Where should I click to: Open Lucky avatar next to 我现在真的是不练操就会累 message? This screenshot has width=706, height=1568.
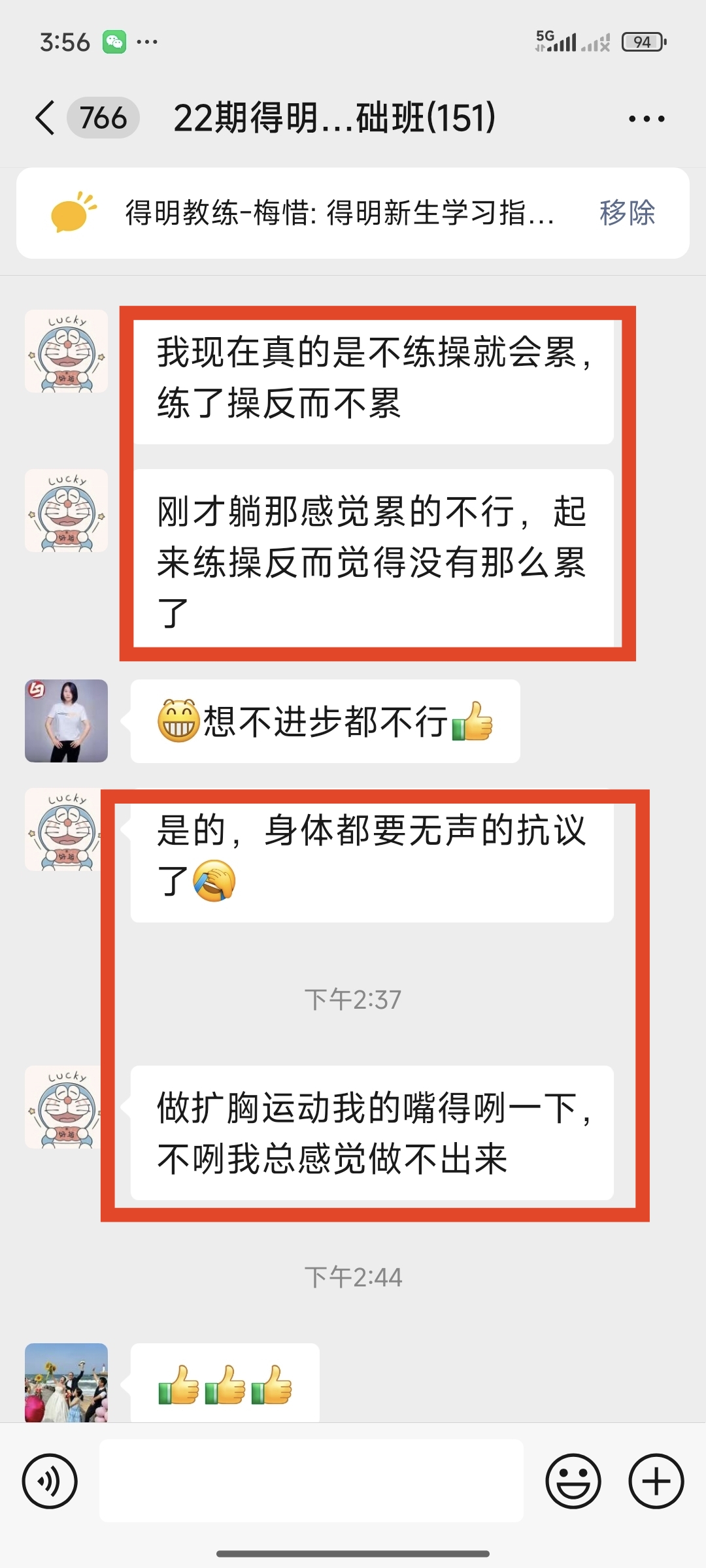click(66, 351)
